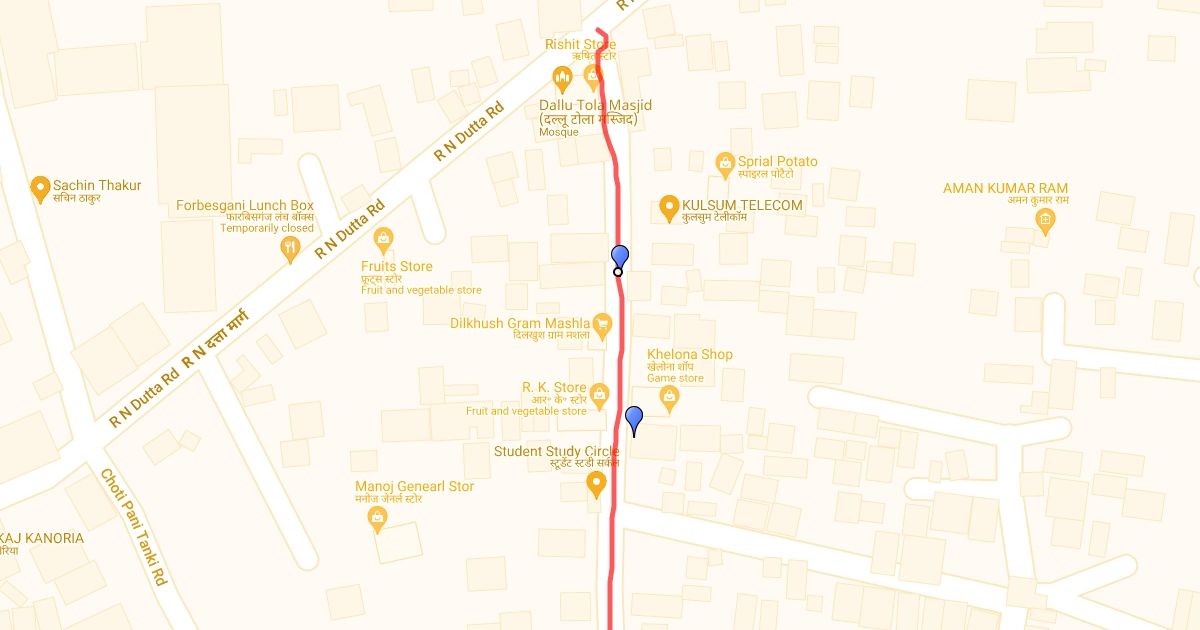
Task: Tap the Khelona Shop game store pin
Action: click(670, 400)
